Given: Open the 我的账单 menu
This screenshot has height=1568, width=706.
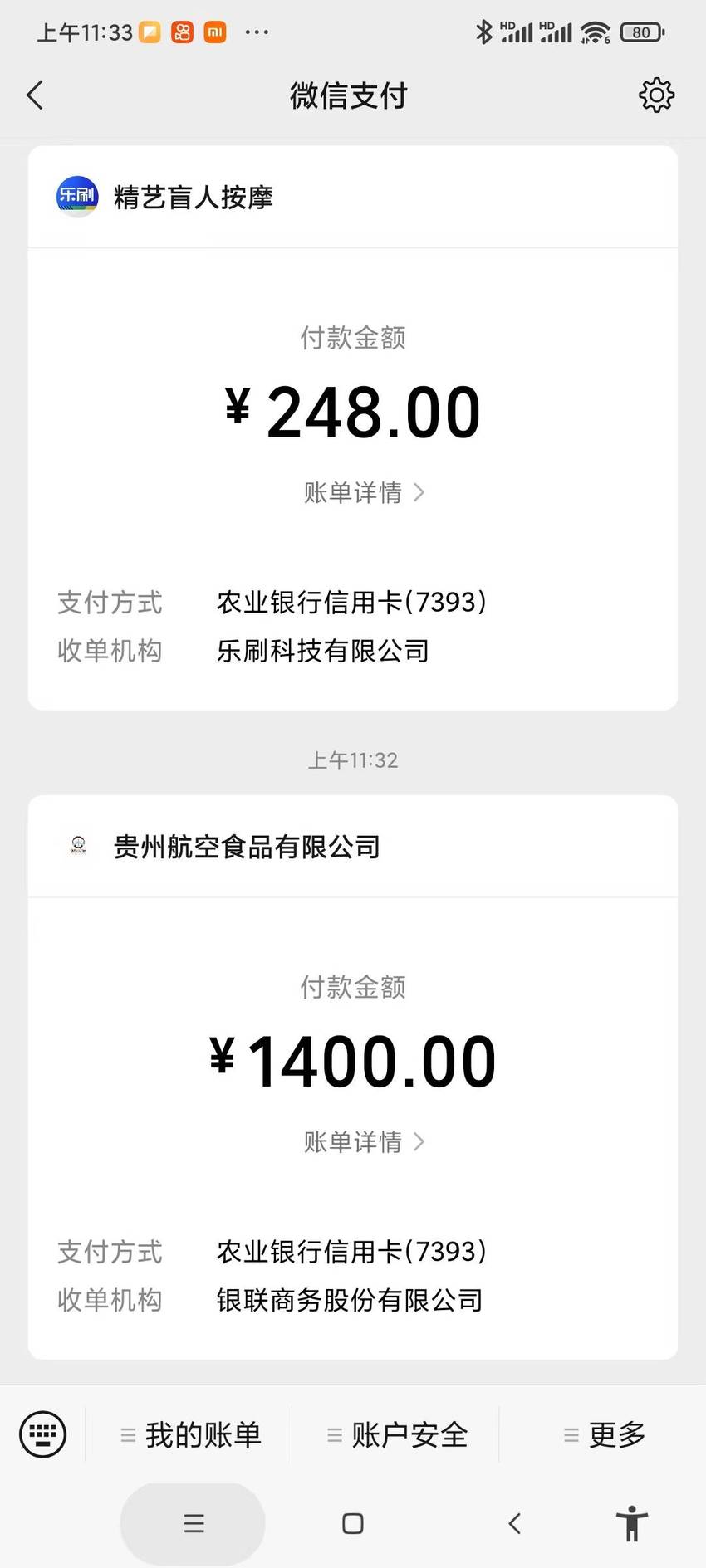Looking at the screenshot, I should 190,1434.
